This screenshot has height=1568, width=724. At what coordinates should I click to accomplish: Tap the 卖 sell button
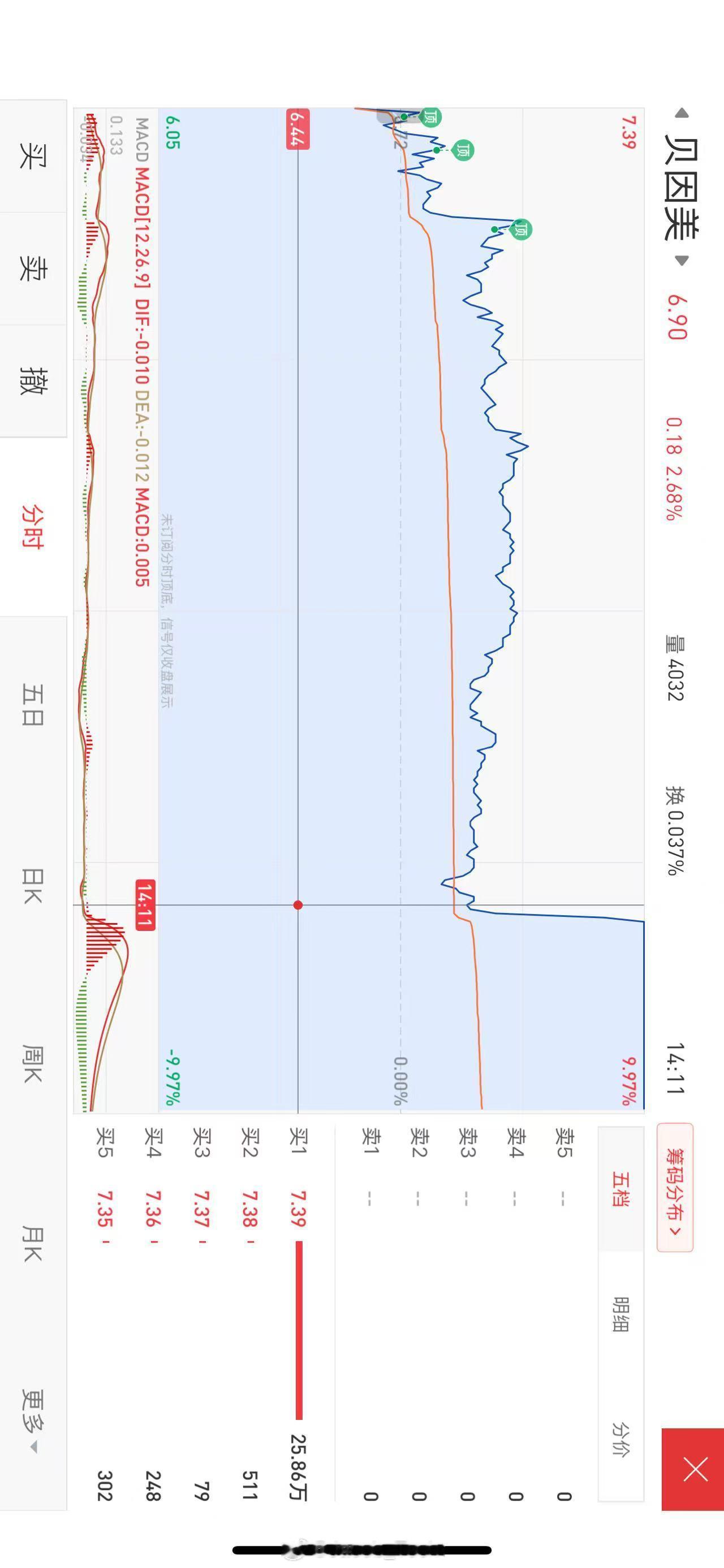click(x=33, y=268)
